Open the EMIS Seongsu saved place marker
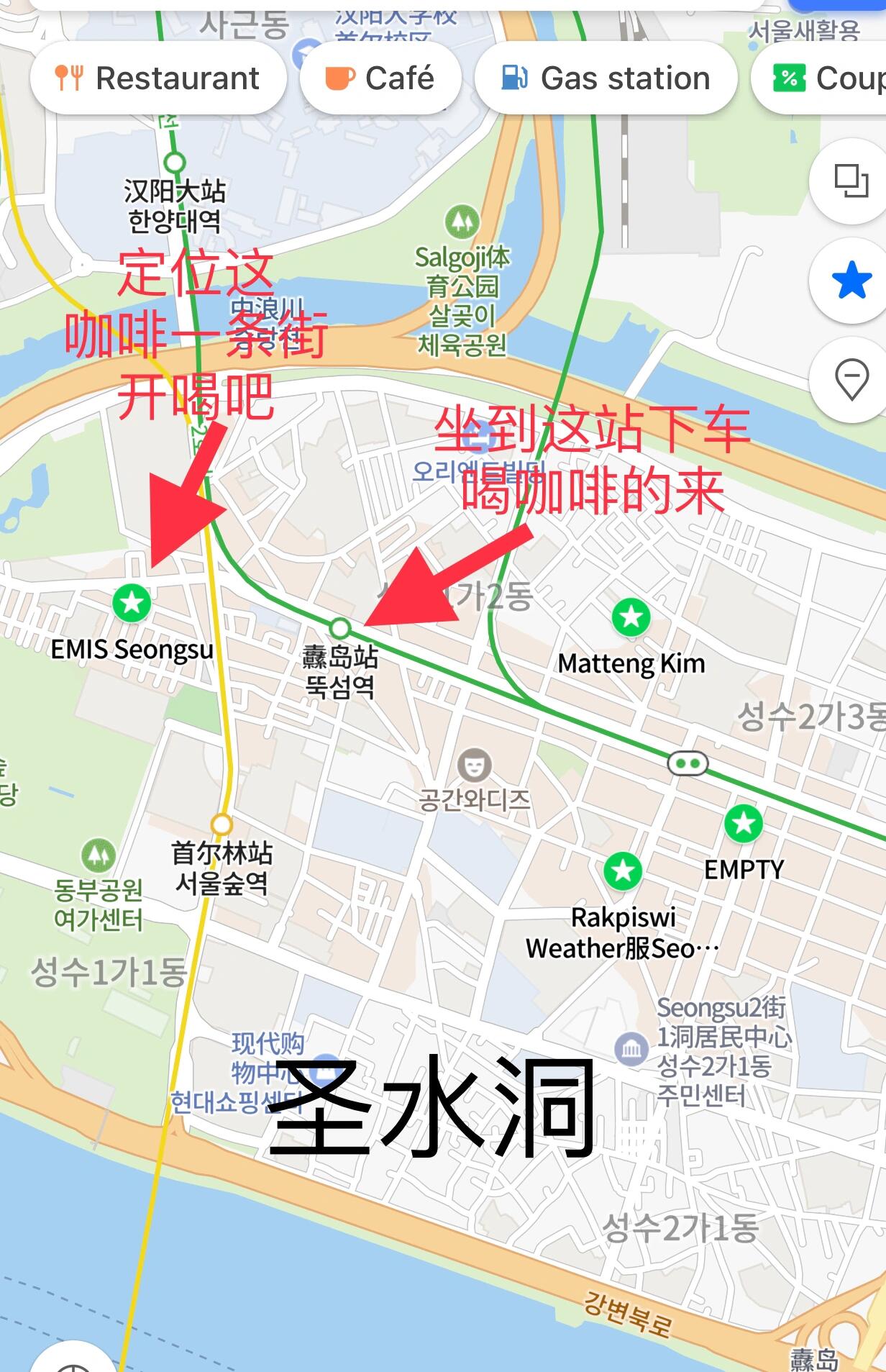The image size is (886, 1372). click(132, 602)
